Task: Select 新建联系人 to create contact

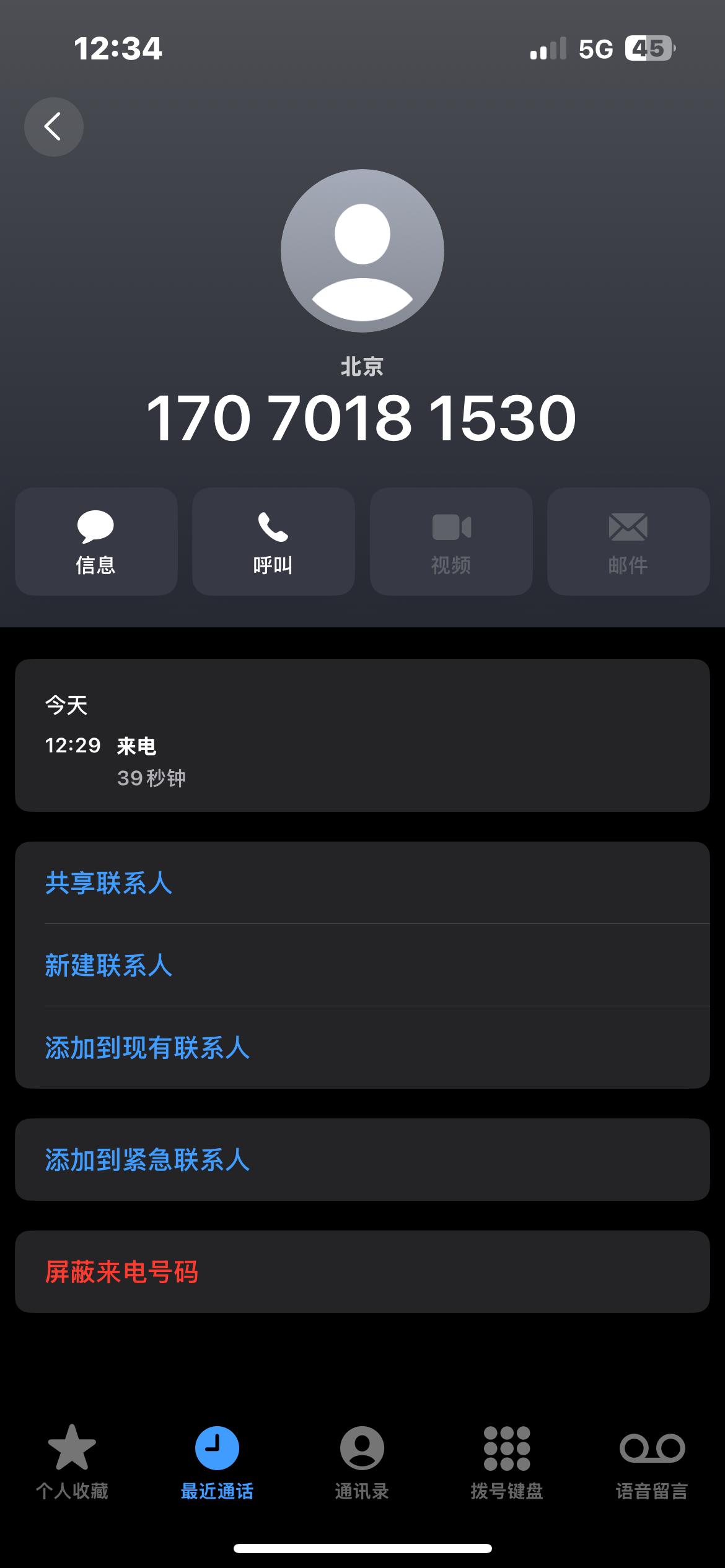Action: (x=108, y=965)
